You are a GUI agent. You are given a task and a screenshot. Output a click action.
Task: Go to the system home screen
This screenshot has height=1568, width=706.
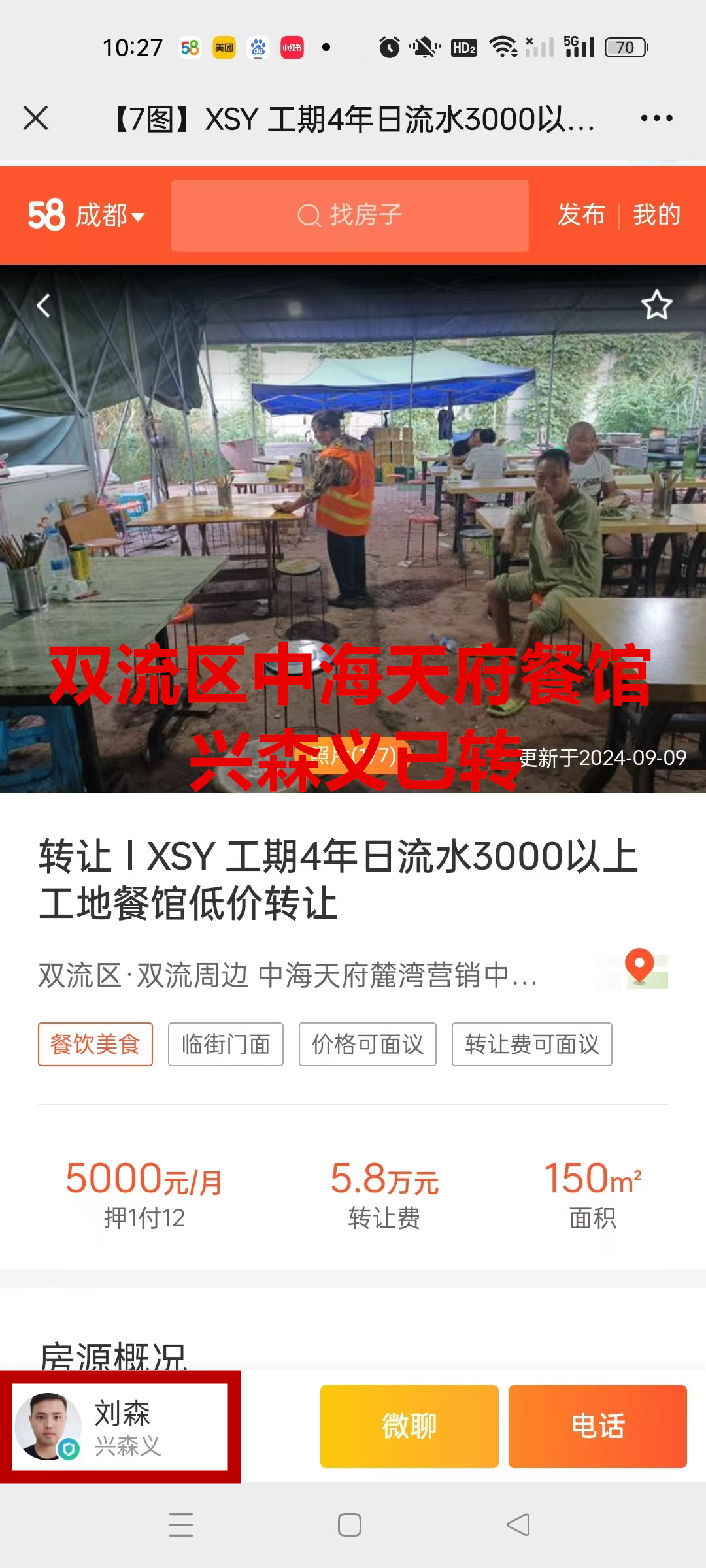pyautogui.click(x=350, y=1525)
